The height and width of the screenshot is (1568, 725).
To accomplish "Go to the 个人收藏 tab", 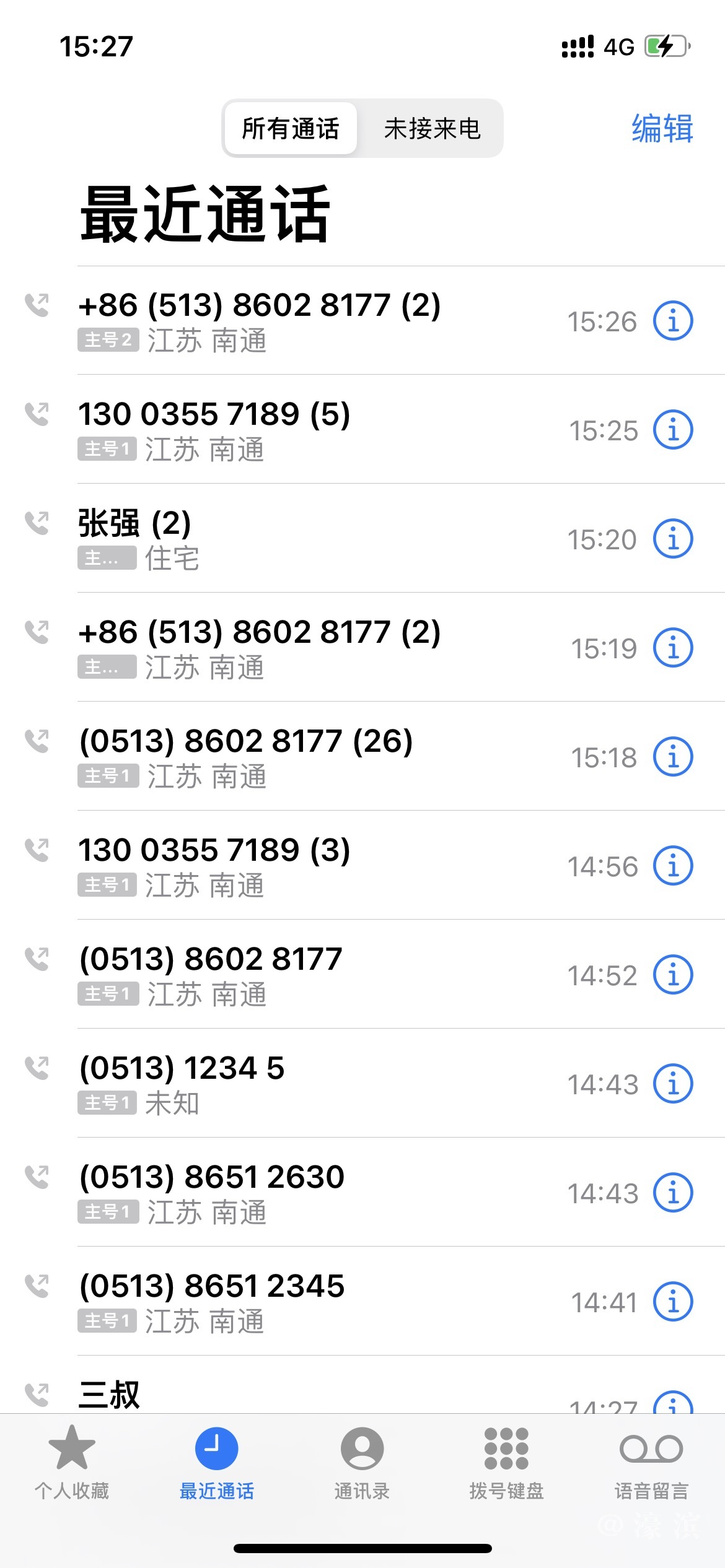I will pyautogui.click(x=72, y=1463).
